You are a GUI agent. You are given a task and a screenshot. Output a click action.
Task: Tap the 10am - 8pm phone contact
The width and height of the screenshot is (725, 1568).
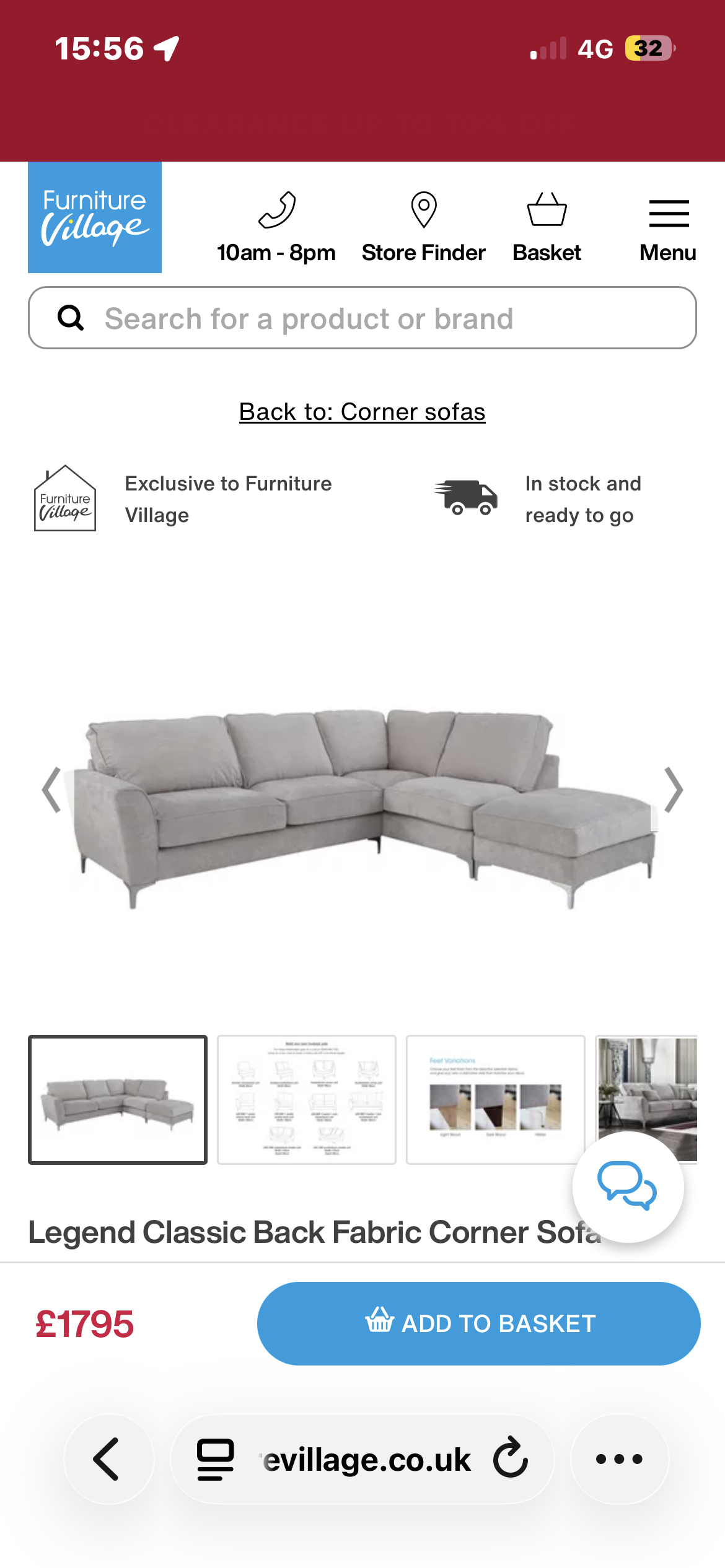pyautogui.click(x=276, y=228)
